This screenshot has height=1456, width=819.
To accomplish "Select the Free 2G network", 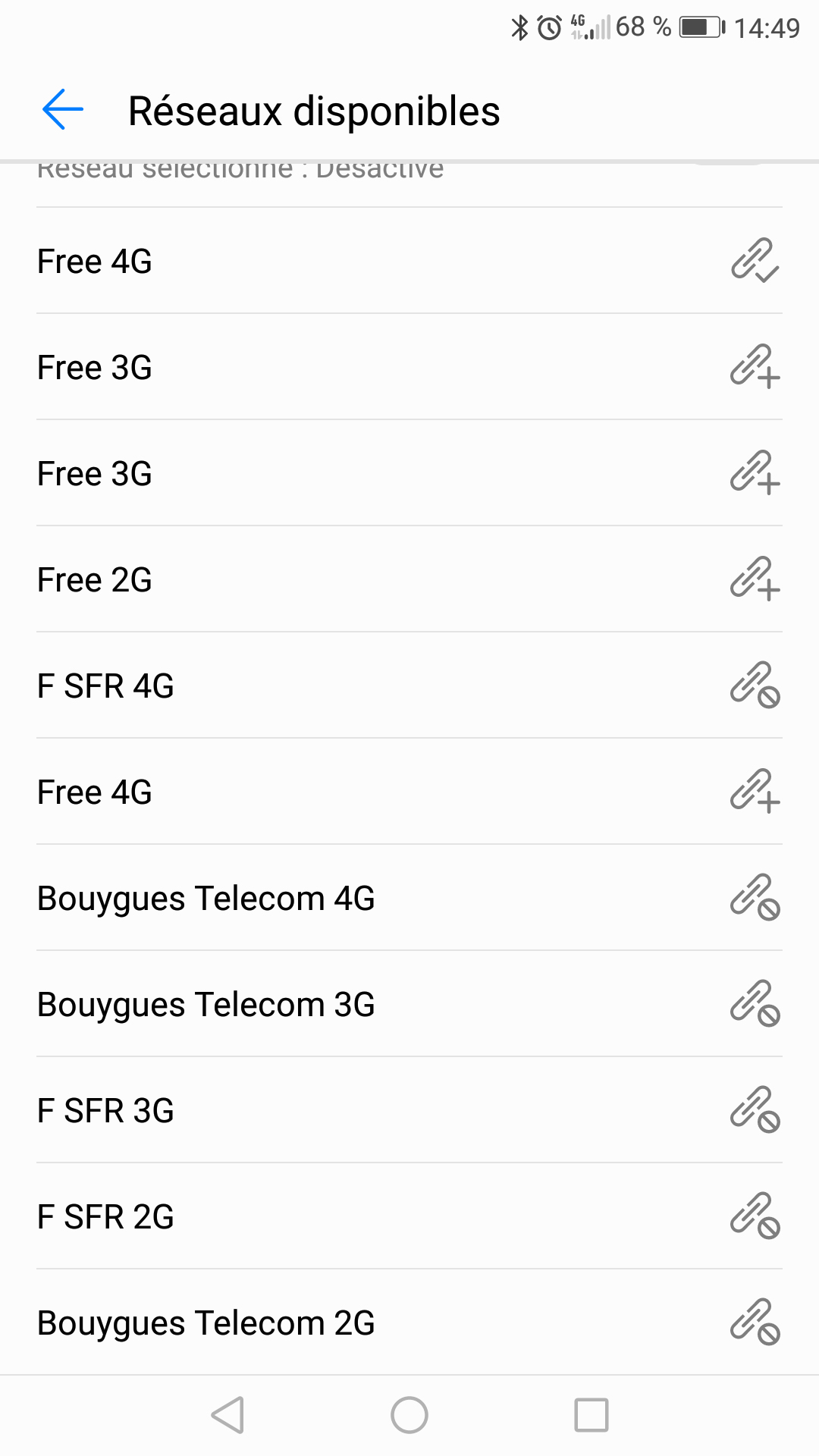I will point(95,580).
